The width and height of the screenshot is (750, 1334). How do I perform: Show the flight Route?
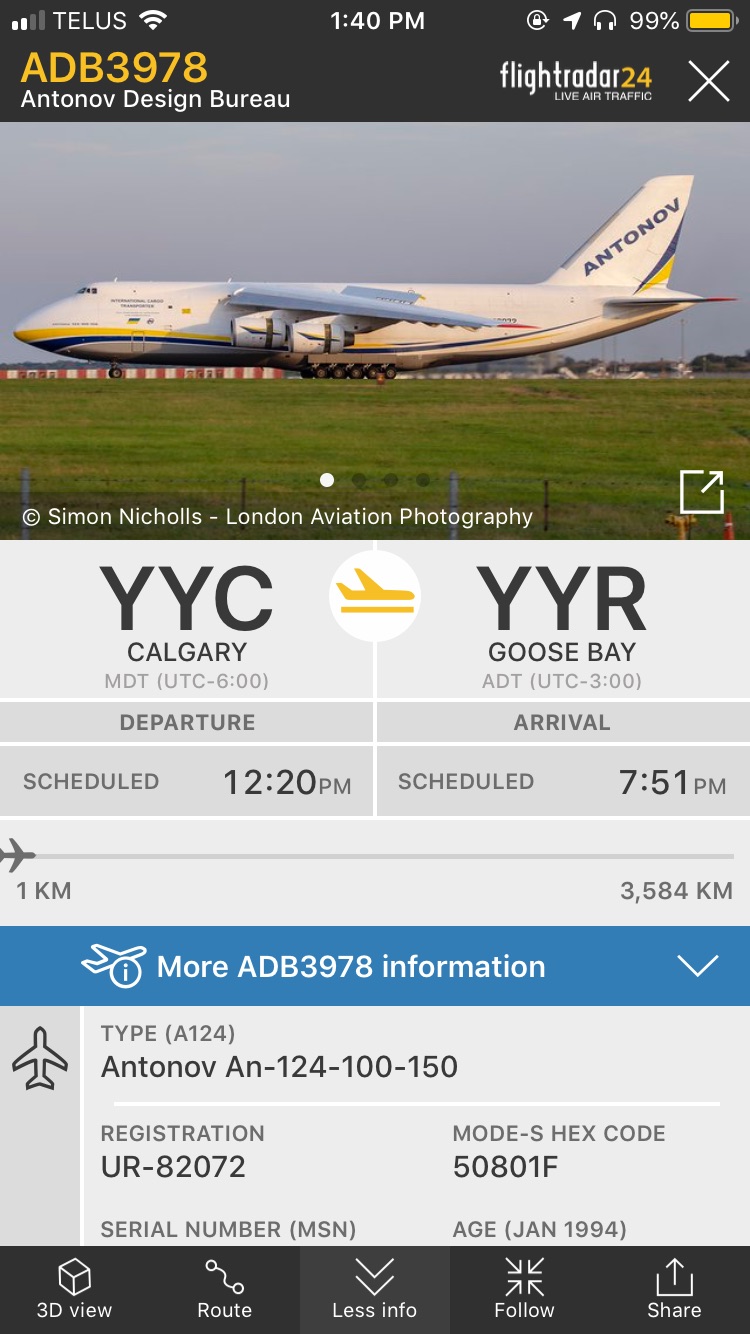[x=224, y=1290]
